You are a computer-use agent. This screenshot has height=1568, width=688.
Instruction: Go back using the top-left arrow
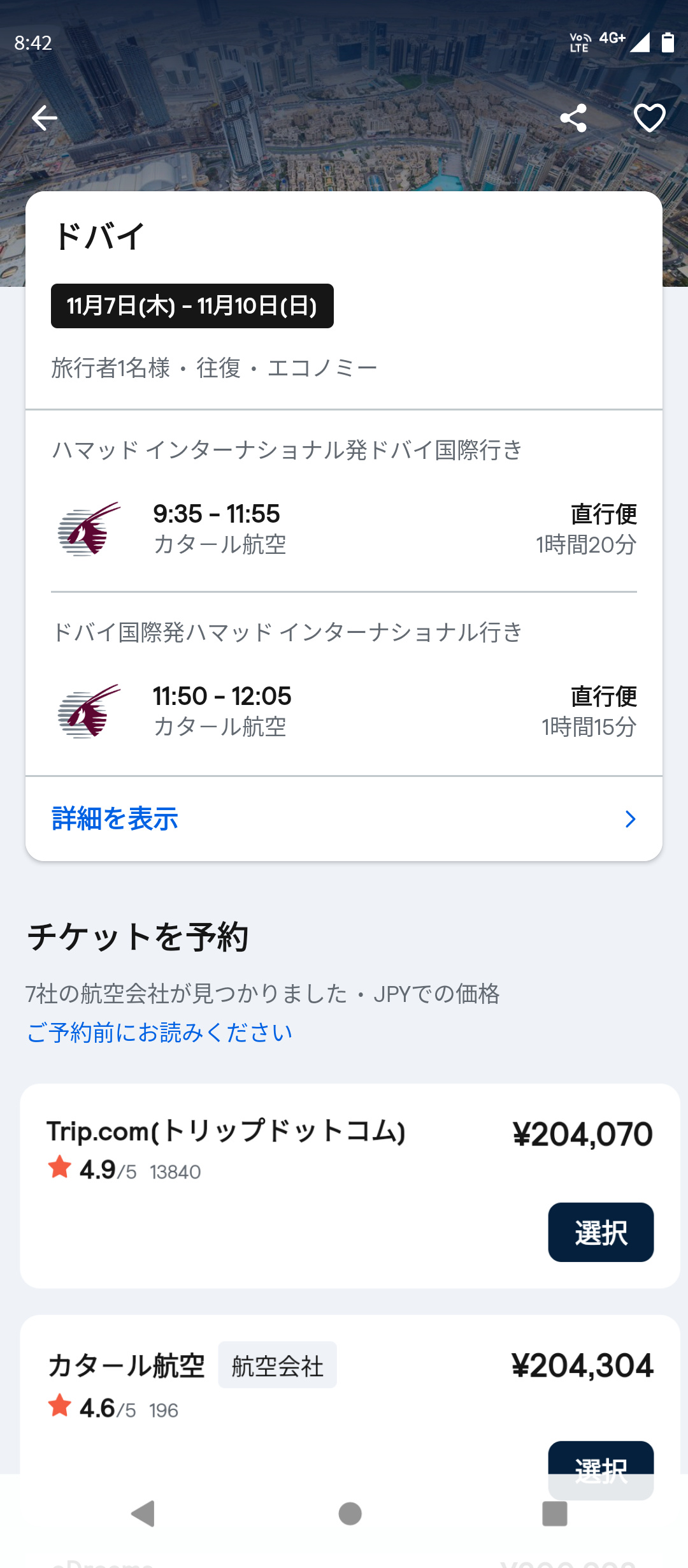[45, 118]
